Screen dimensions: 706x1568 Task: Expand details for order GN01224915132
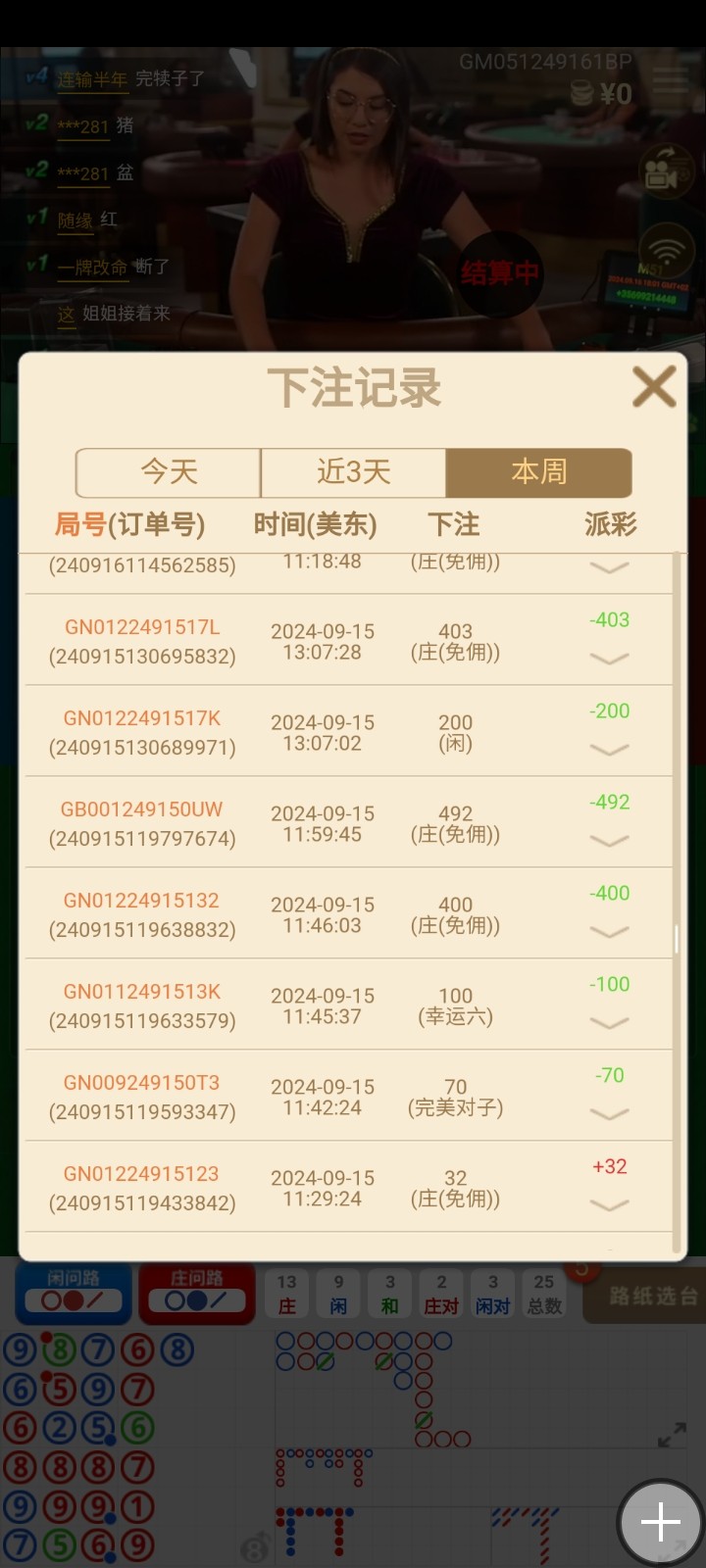609,932
